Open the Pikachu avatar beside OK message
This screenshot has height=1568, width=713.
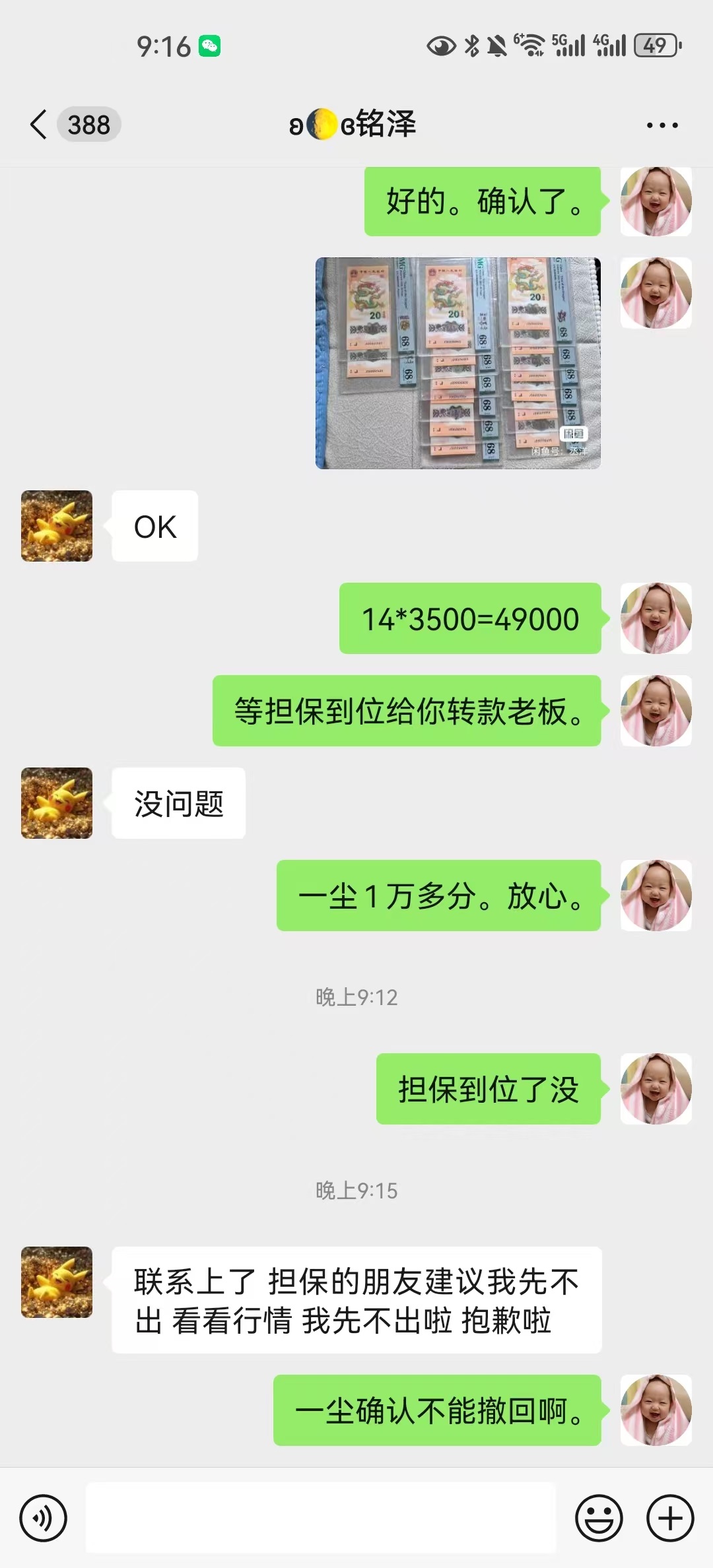point(57,526)
